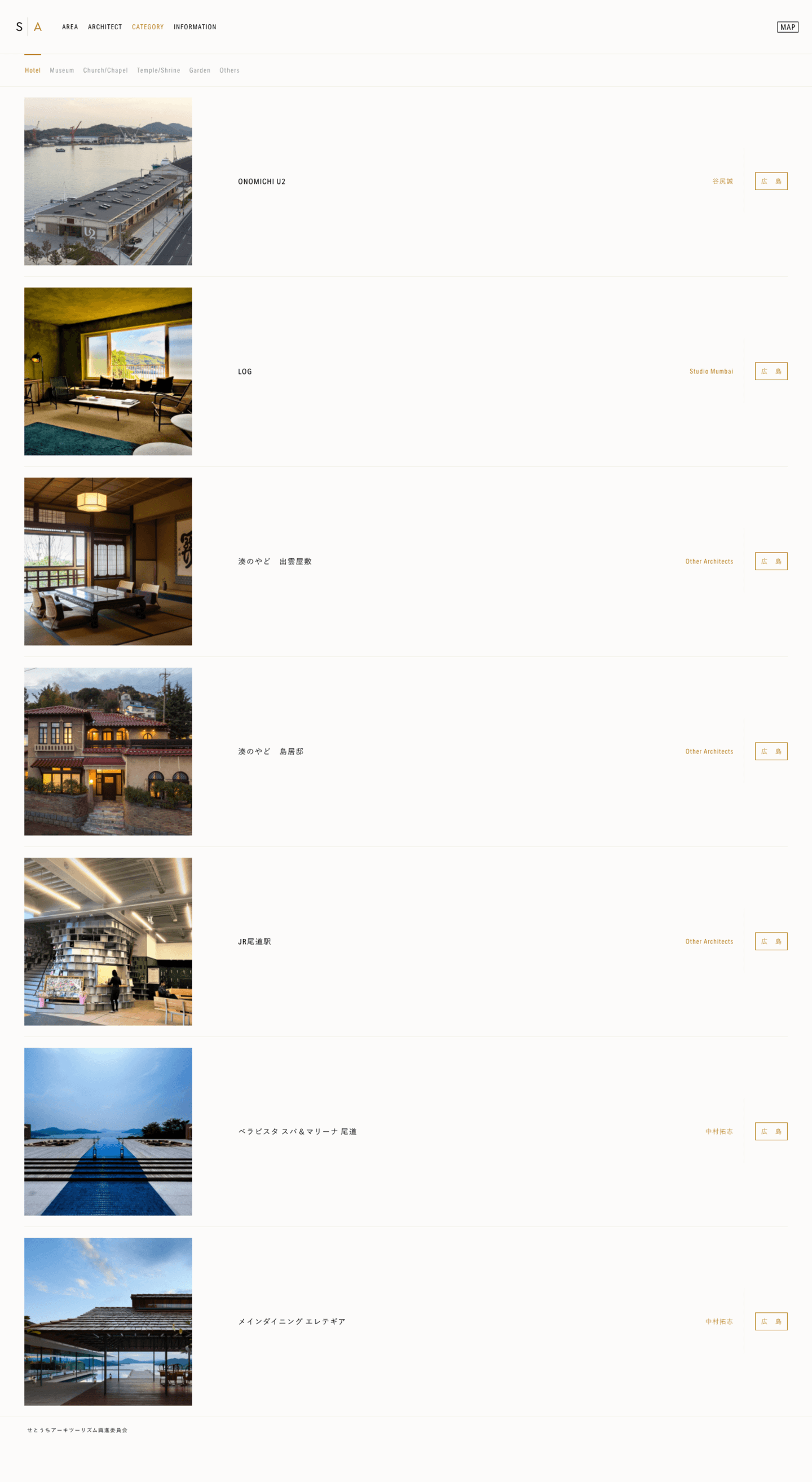The height and width of the screenshot is (1482, 812).
Task: Open the JR尾道駅 entry
Action: [254, 942]
